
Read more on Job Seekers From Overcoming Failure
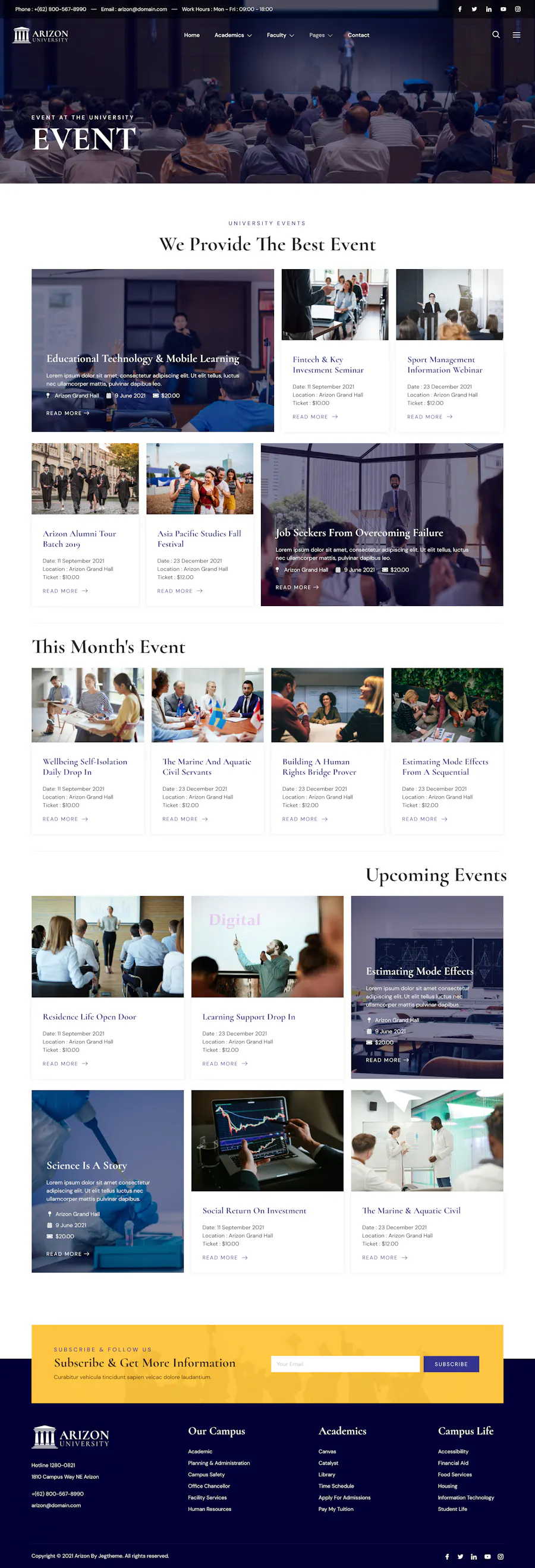click(x=297, y=588)
